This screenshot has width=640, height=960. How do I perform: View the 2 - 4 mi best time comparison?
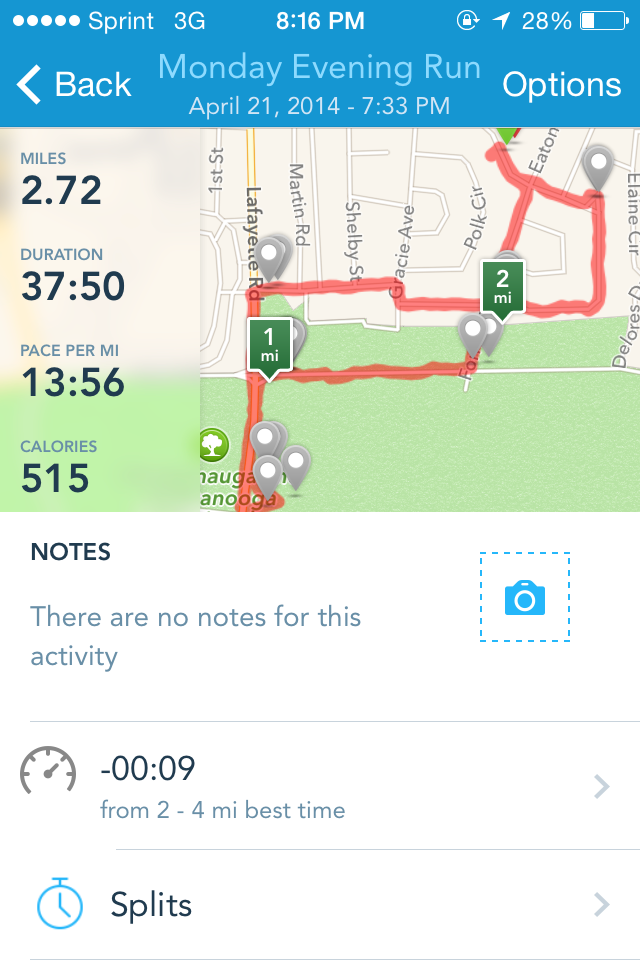[330, 786]
